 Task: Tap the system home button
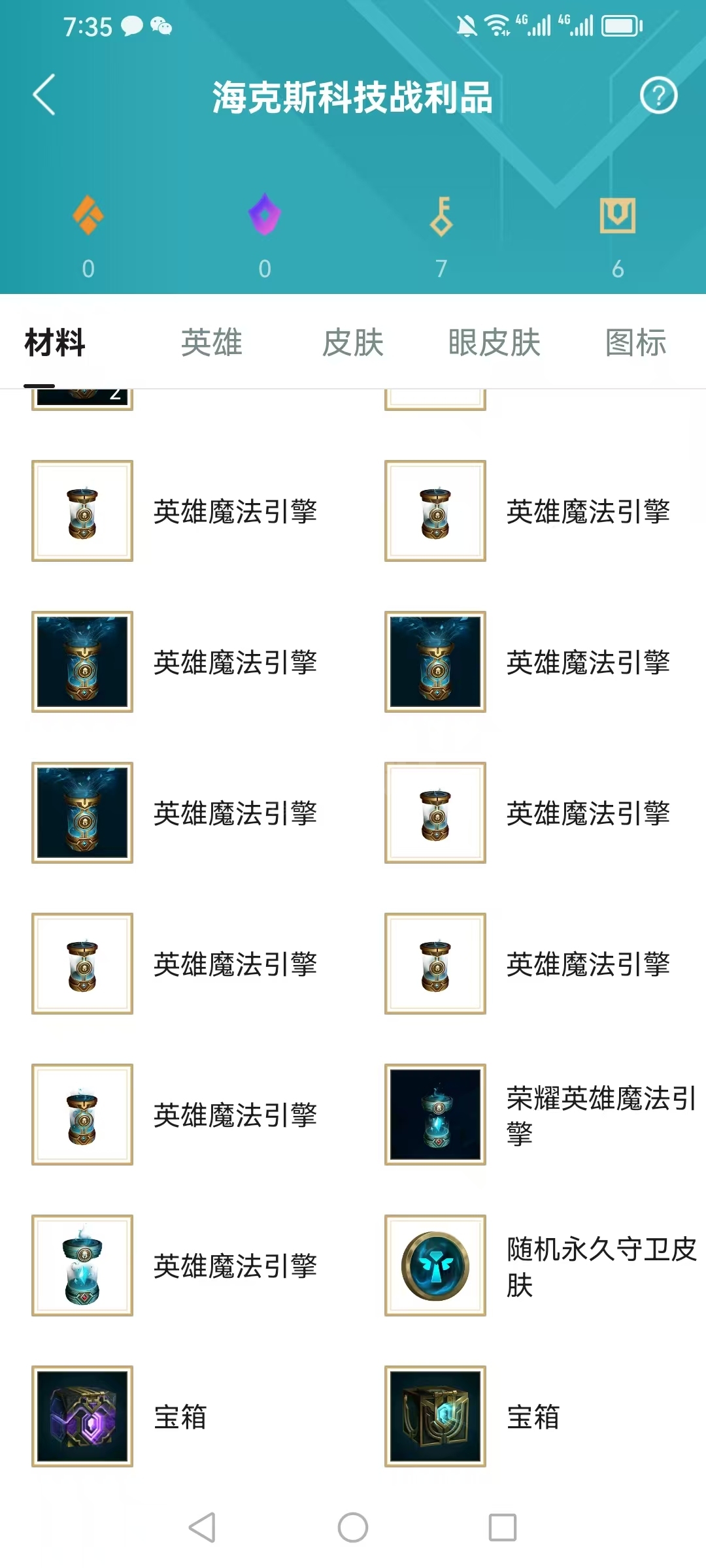(x=353, y=1527)
